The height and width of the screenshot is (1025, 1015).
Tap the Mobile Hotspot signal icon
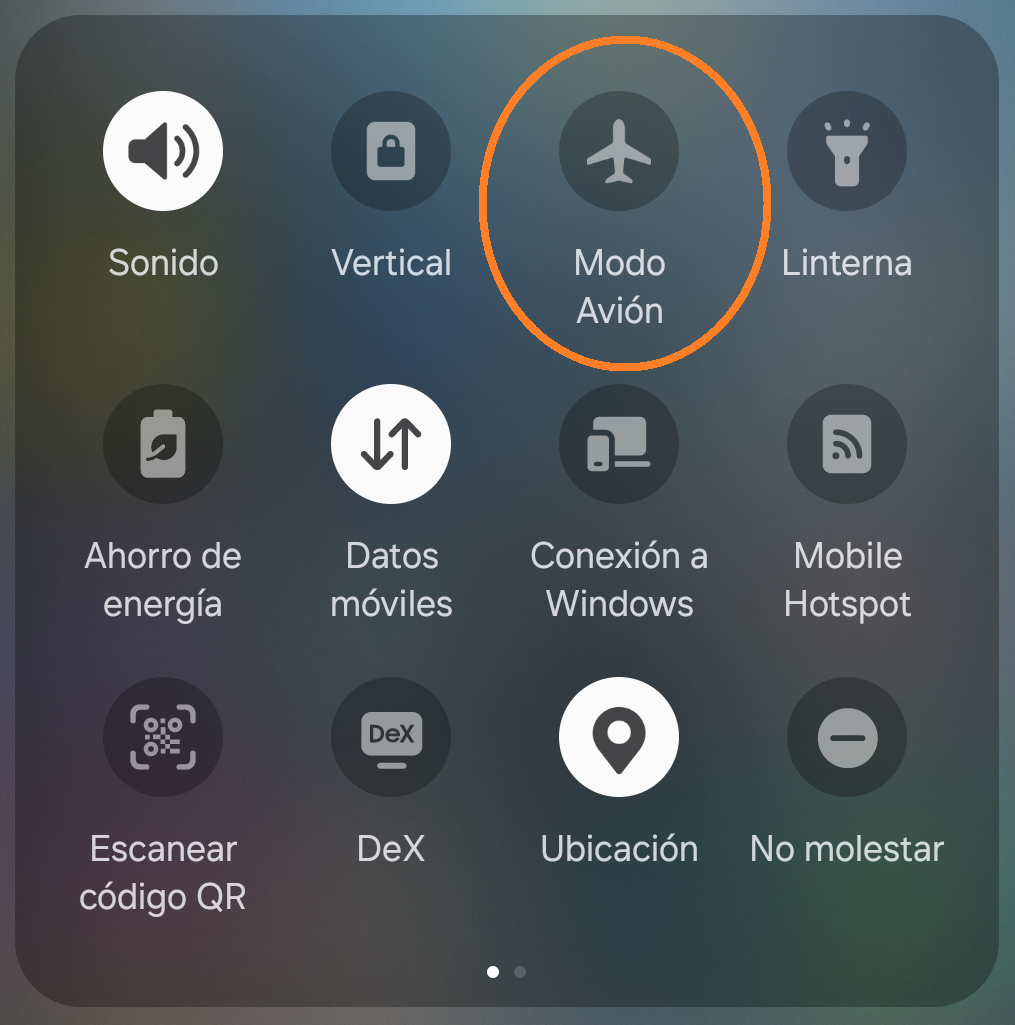coord(847,444)
